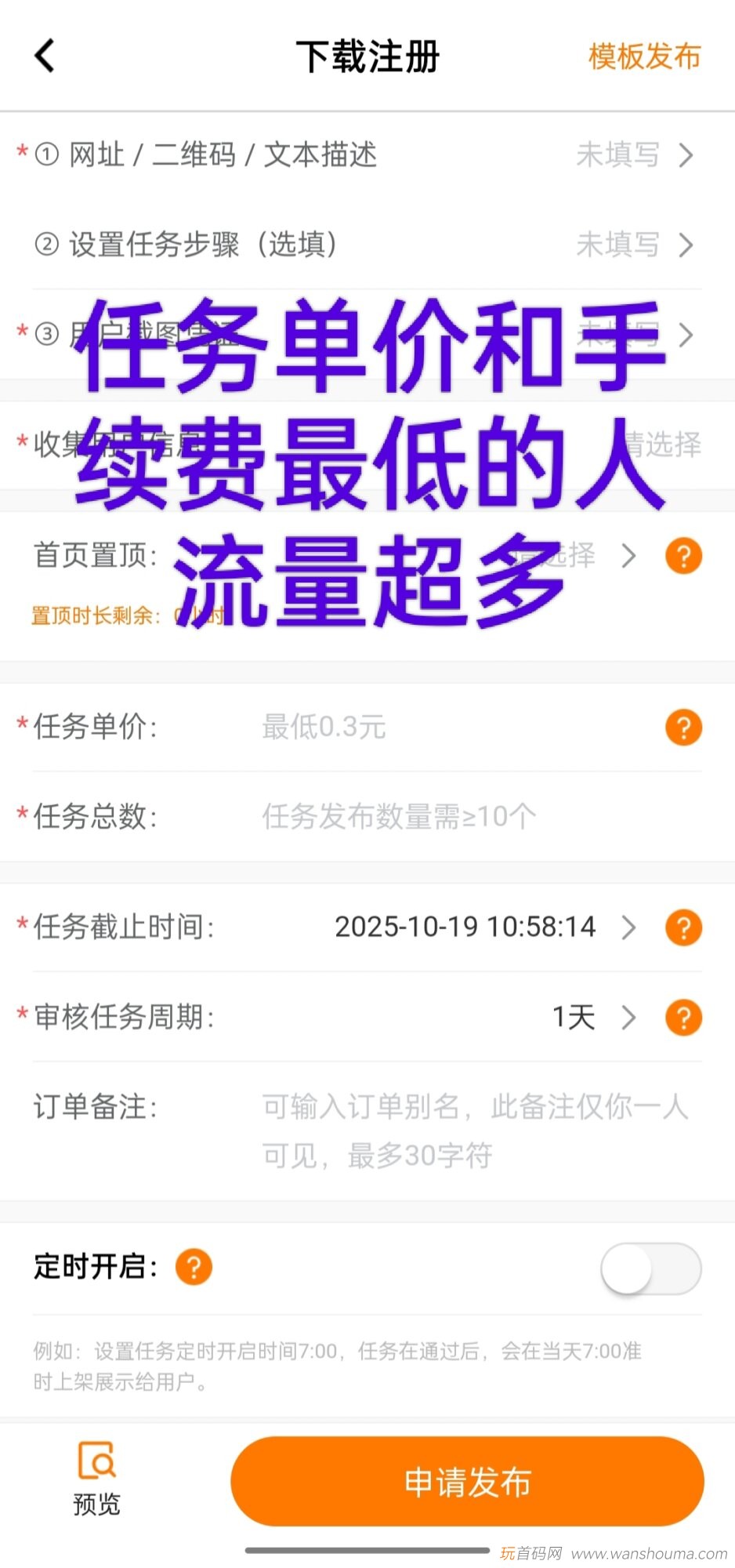
Task: Click the back arrow icon
Action: point(45,56)
